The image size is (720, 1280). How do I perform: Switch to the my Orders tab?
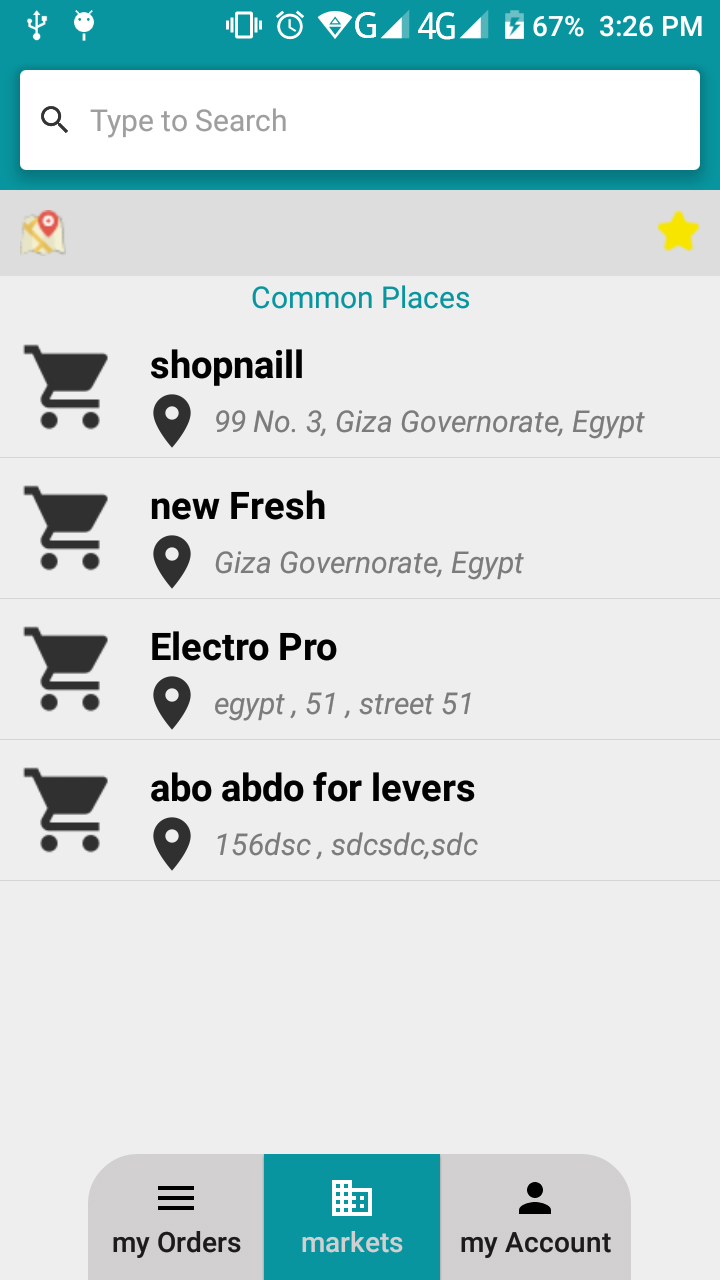pyautogui.click(x=177, y=1218)
